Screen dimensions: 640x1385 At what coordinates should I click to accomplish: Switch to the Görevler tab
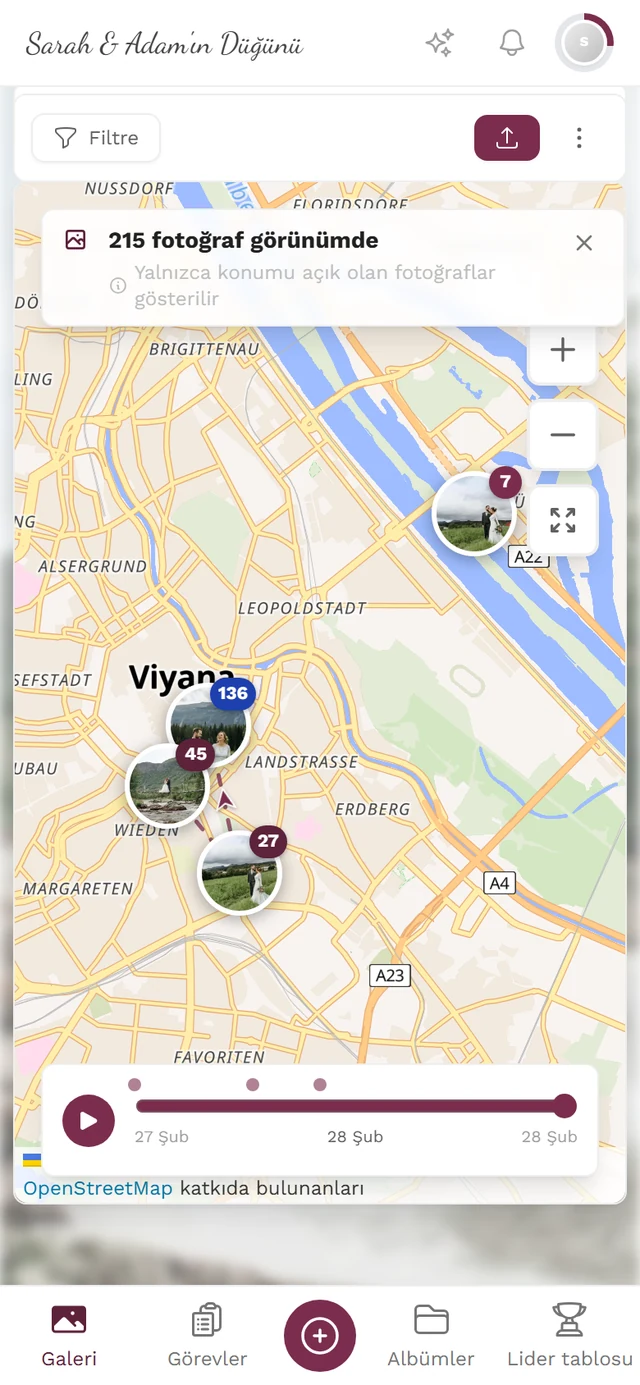click(207, 1335)
